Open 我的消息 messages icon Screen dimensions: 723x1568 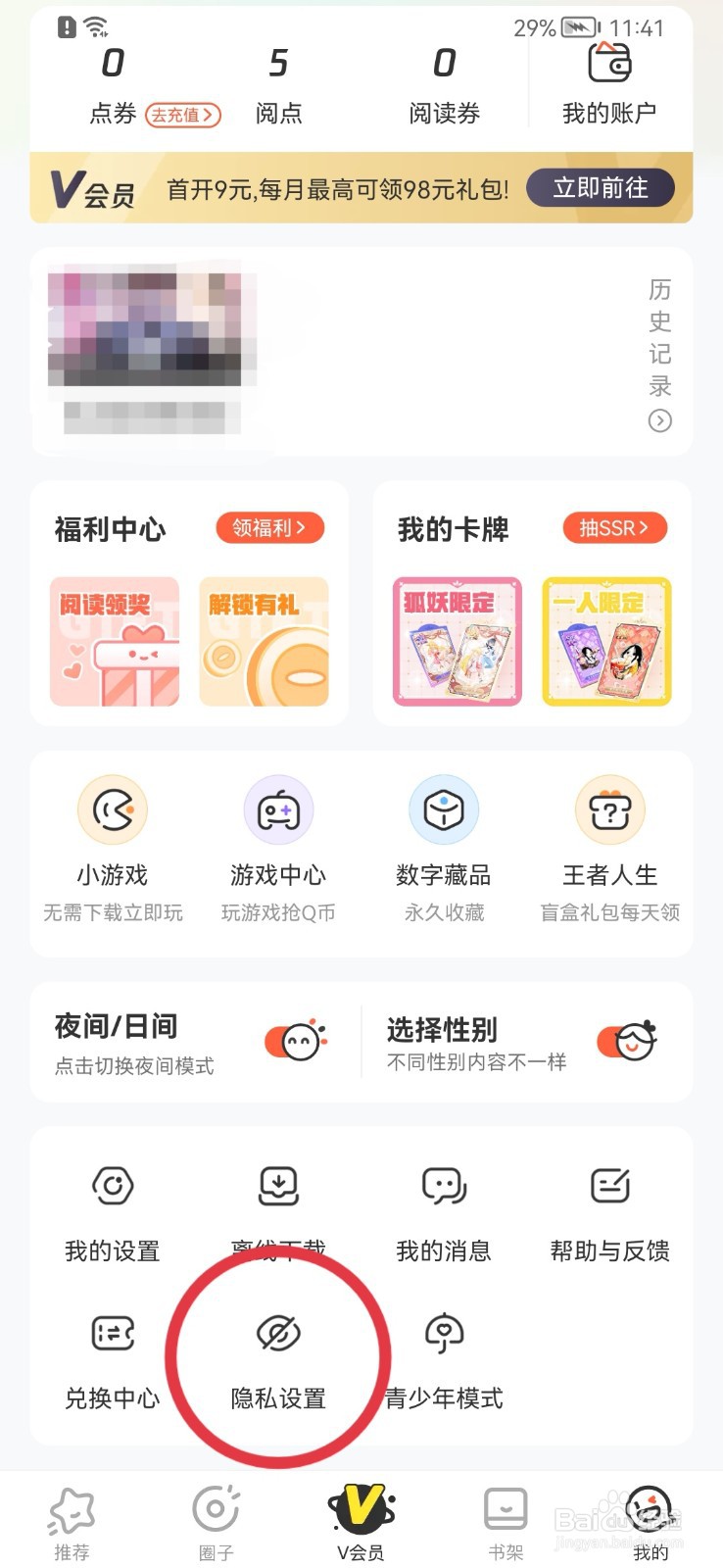pos(444,1186)
